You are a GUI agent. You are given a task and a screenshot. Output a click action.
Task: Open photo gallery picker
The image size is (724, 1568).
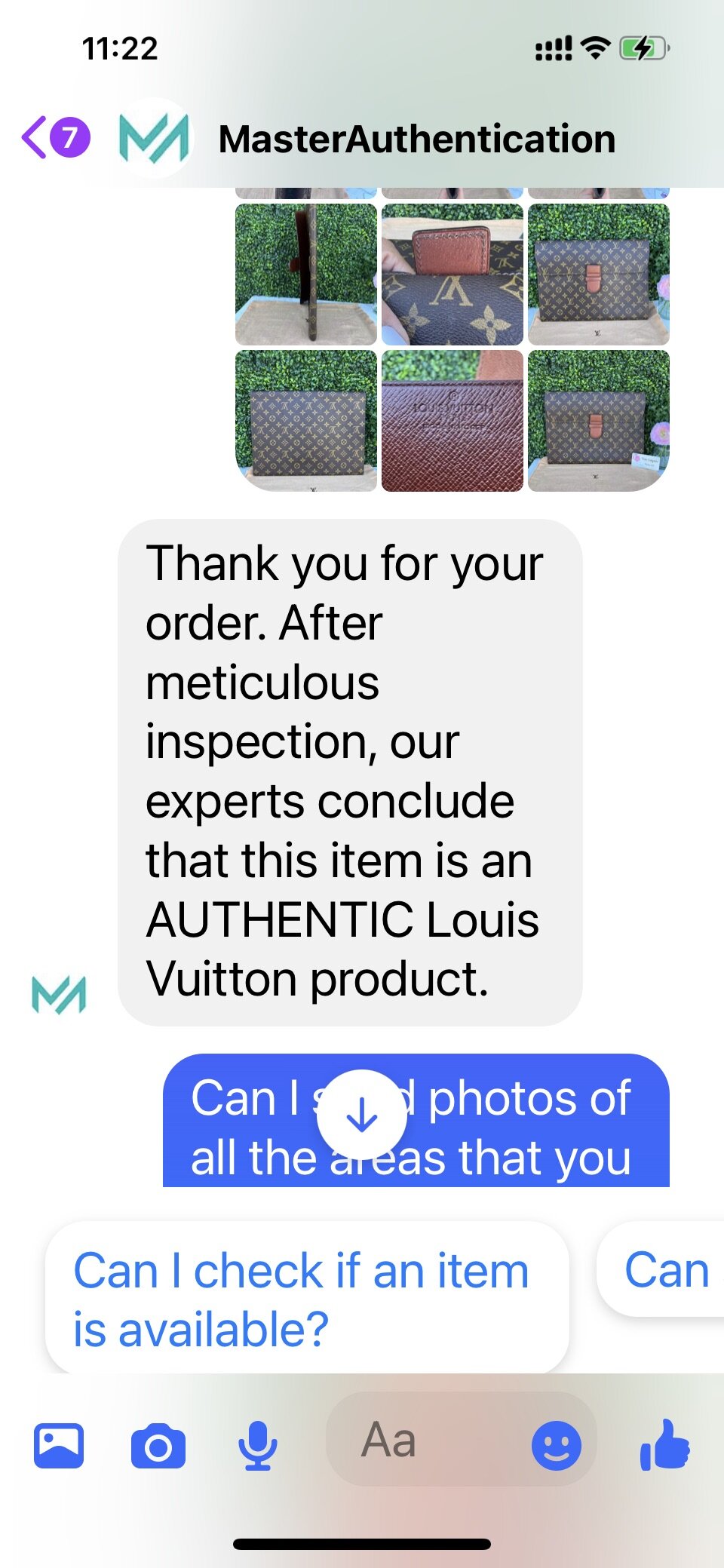[59, 1445]
